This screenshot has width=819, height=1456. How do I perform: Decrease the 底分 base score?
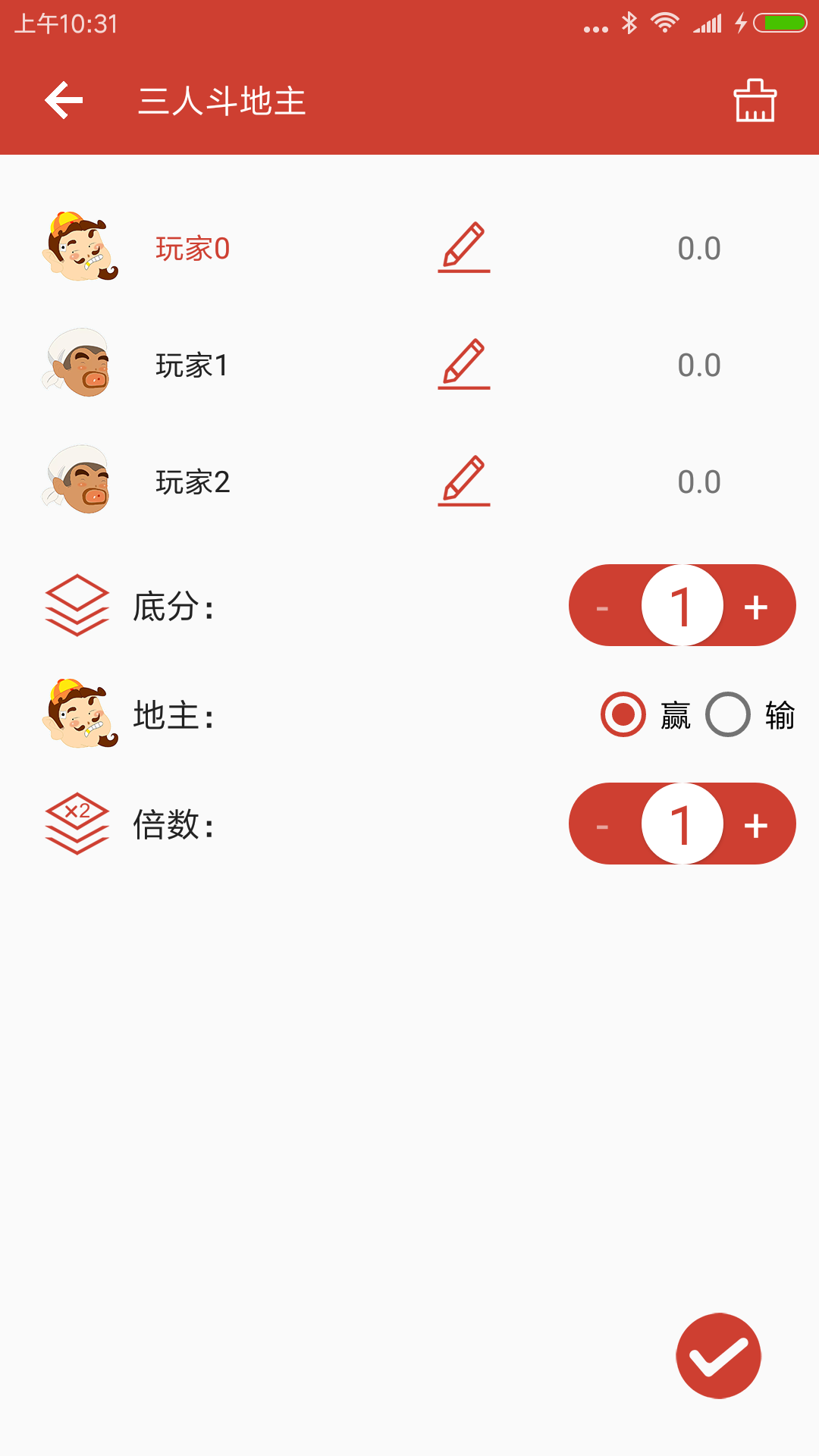point(603,607)
